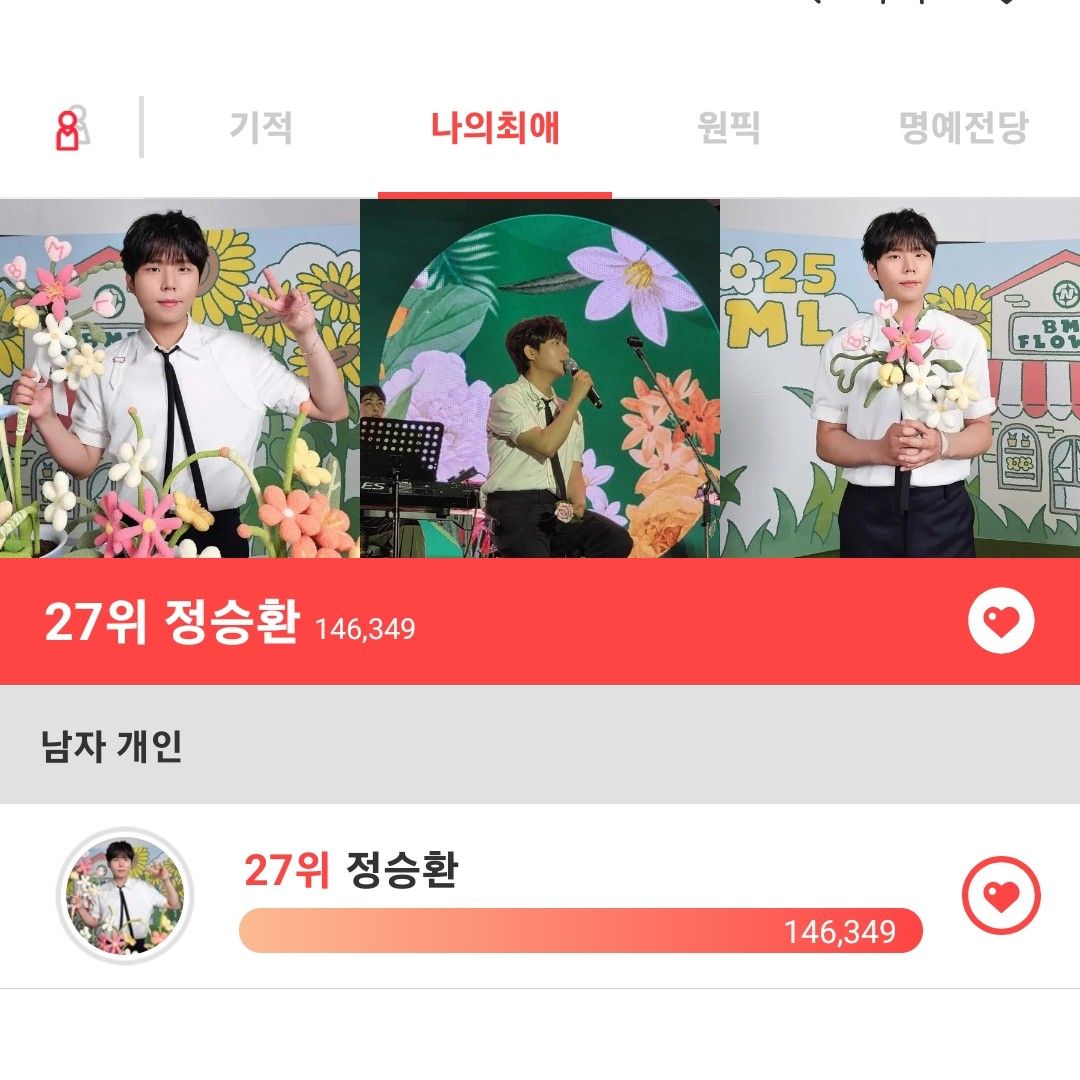1080x1080 pixels.
Task: Tap the heart on the red banner
Action: coord(1001,622)
